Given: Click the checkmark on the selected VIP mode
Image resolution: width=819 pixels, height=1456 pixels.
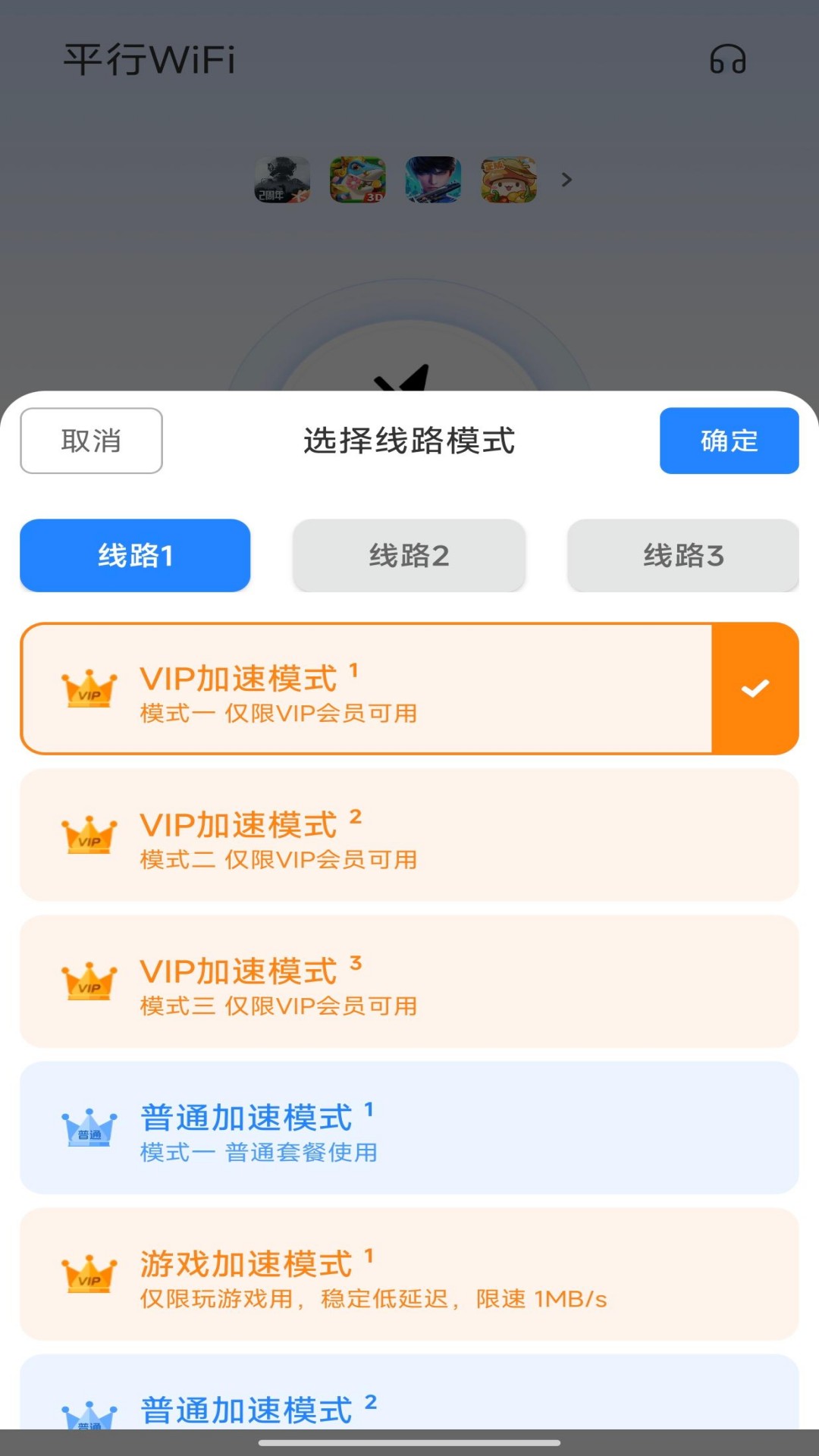Looking at the screenshot, I should coord(754,689).
